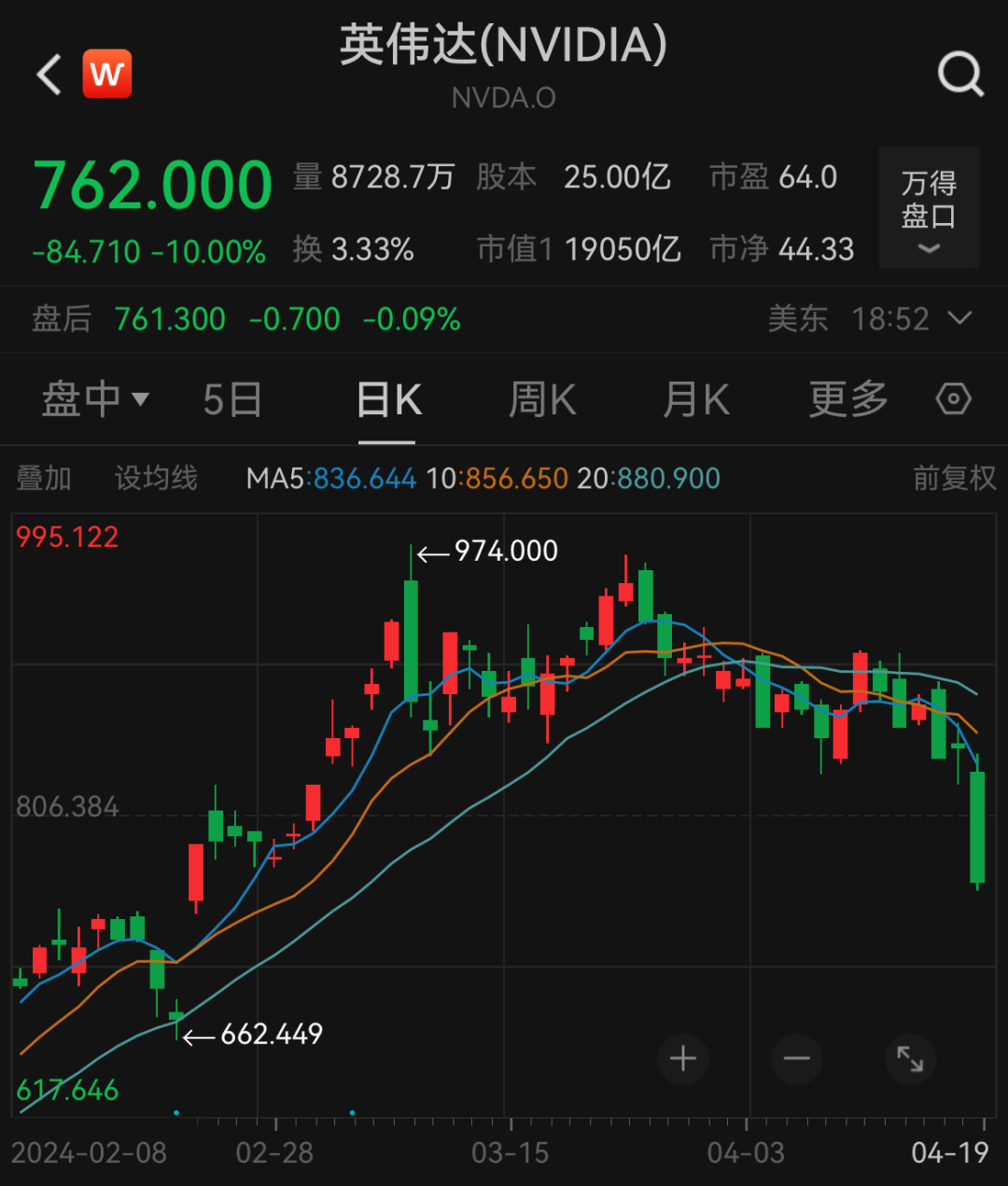Select the 5日 five-day view
This screenshot has width=1008, height=1186.
pos(231,398)
